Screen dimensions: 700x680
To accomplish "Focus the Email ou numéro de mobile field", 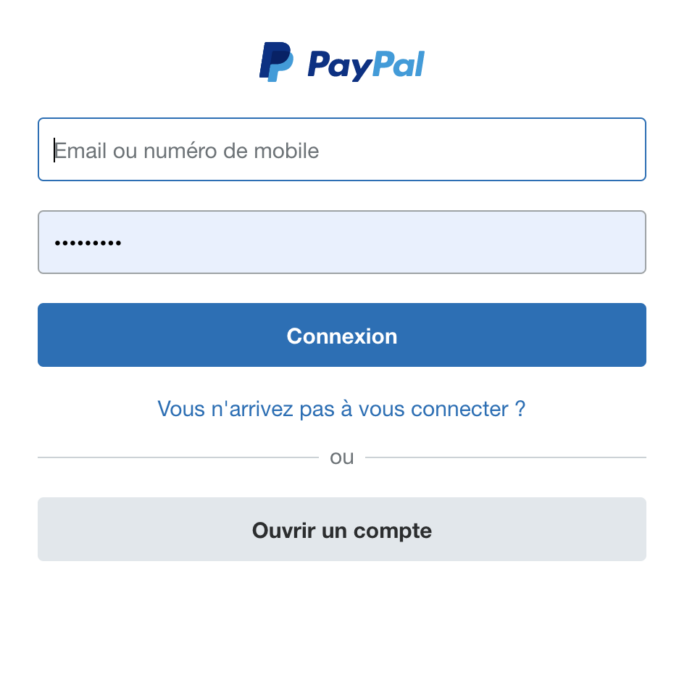I will 341,150.
